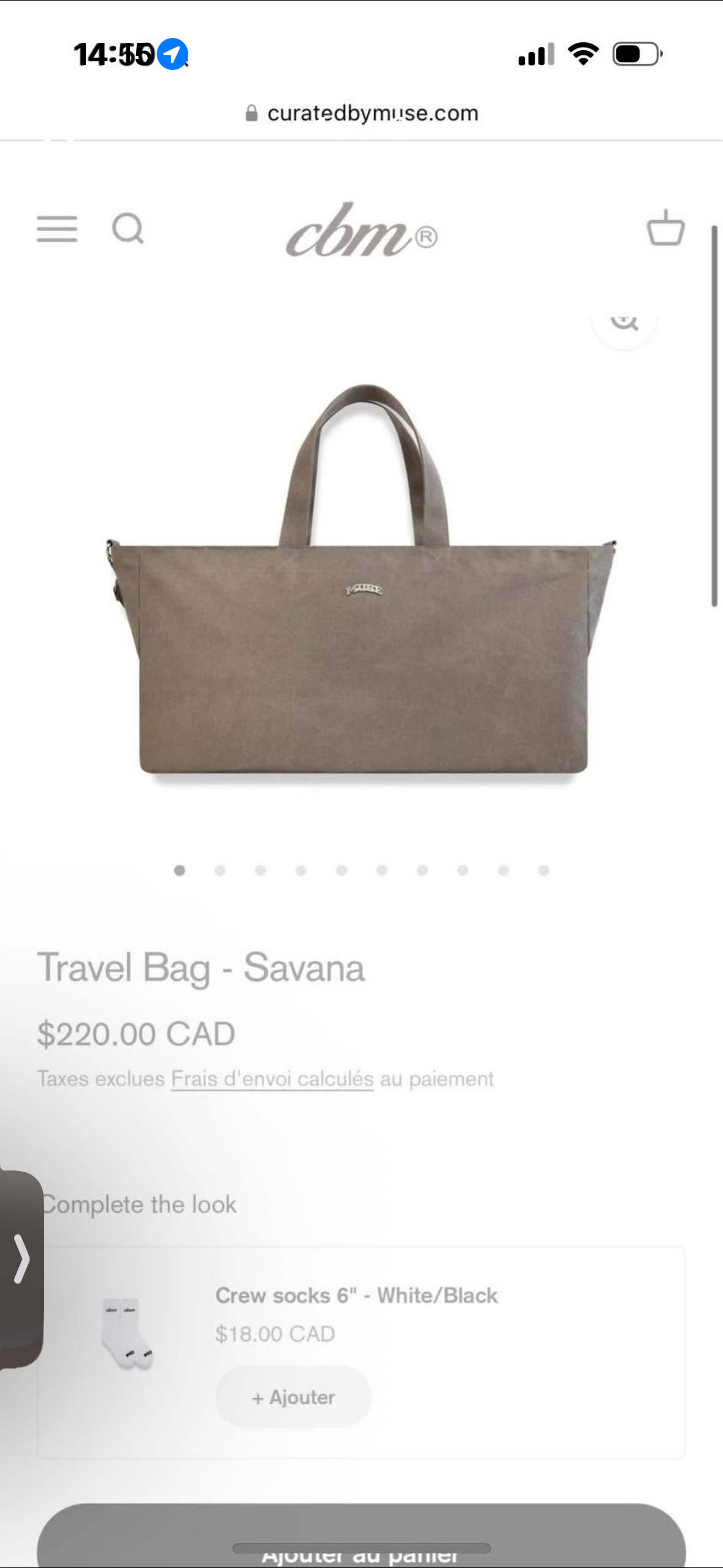Image resolution: width=723 pixels, height=1568 pixels.
Task: Open the site search
Action: coord(128,229)
